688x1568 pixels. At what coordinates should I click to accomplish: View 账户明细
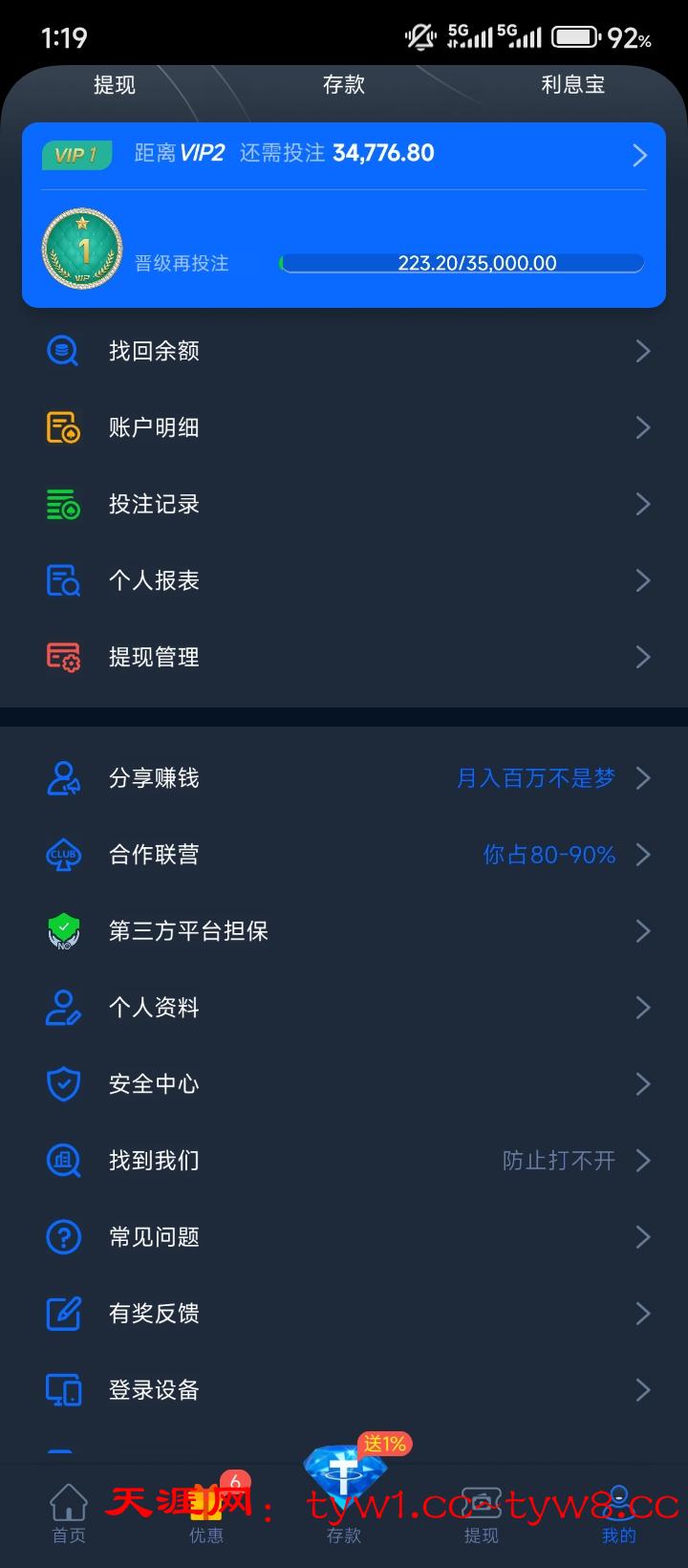[344, 427]
